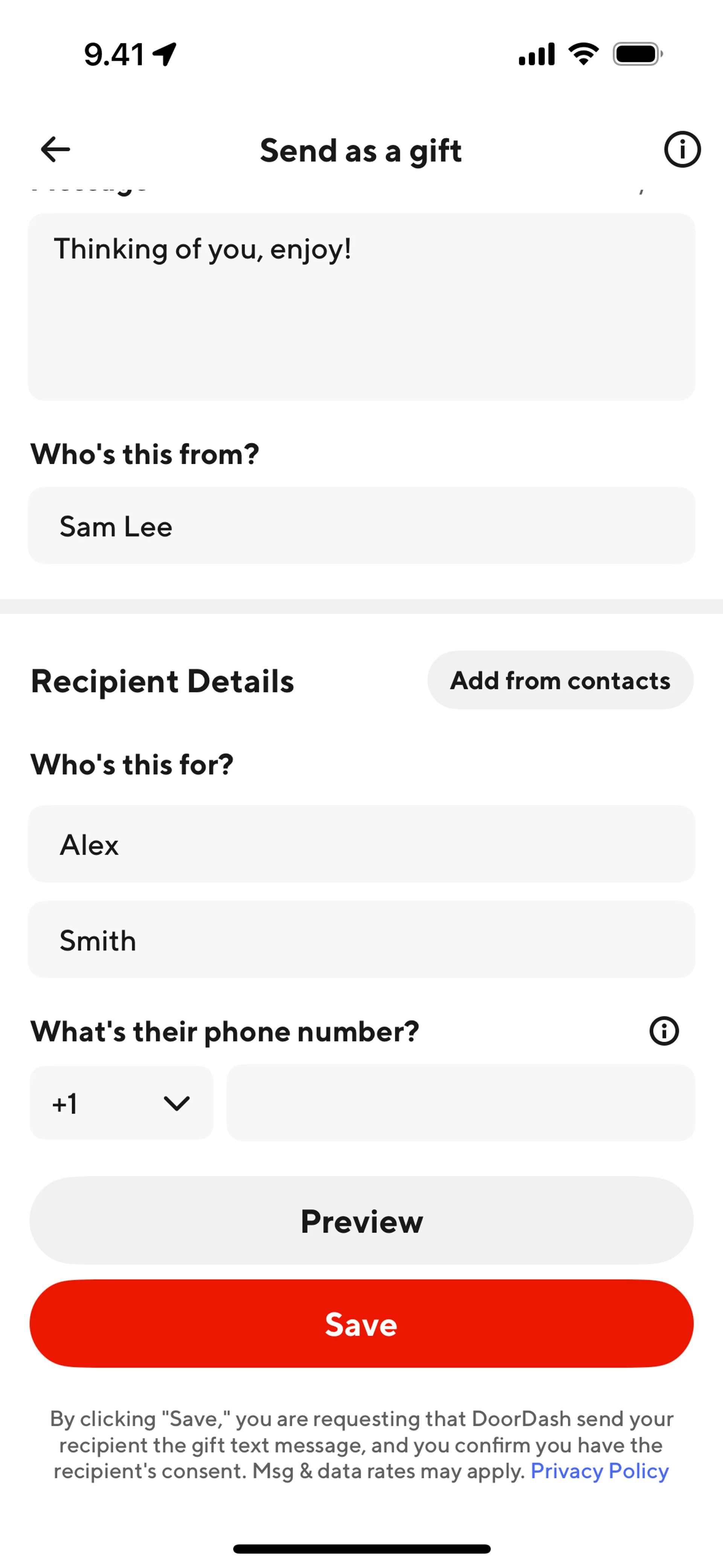Edit recipient first name Alex
The width and height of the screenshot is (723, 1568).
361,844
